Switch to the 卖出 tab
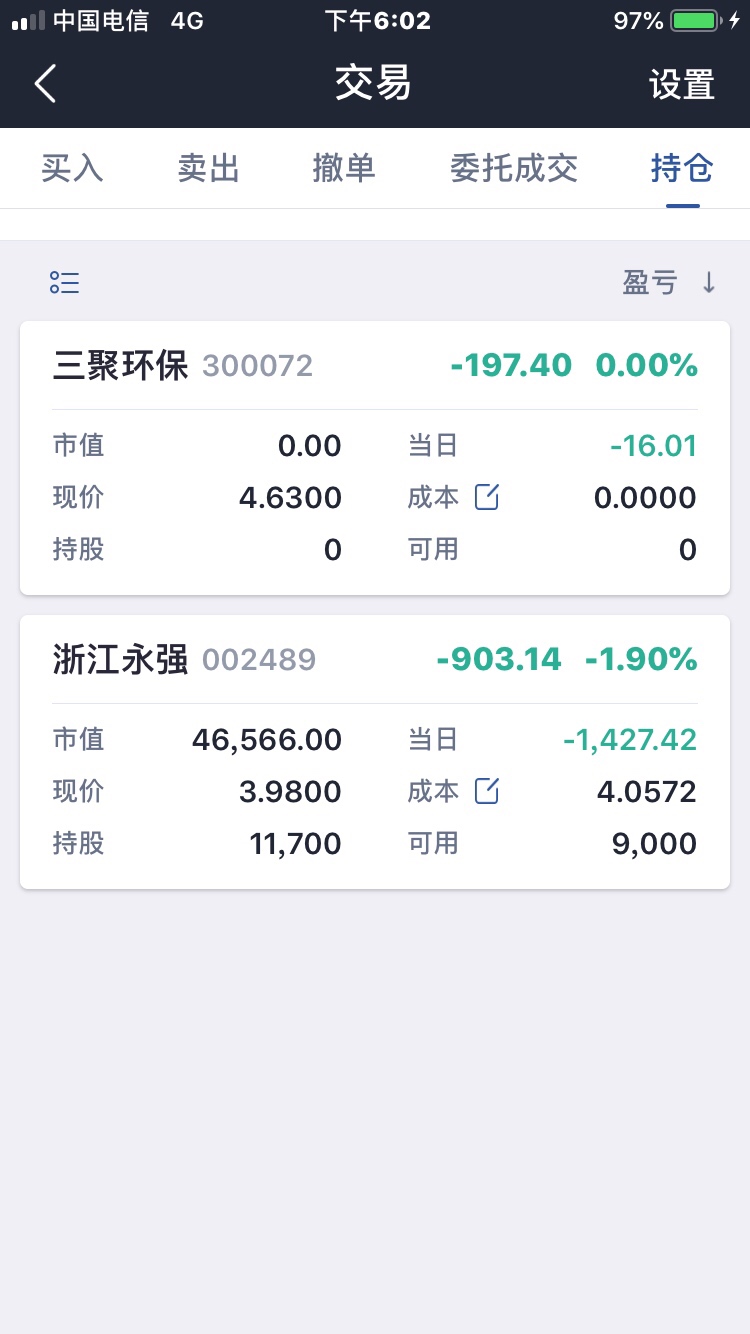 (208, 168)
